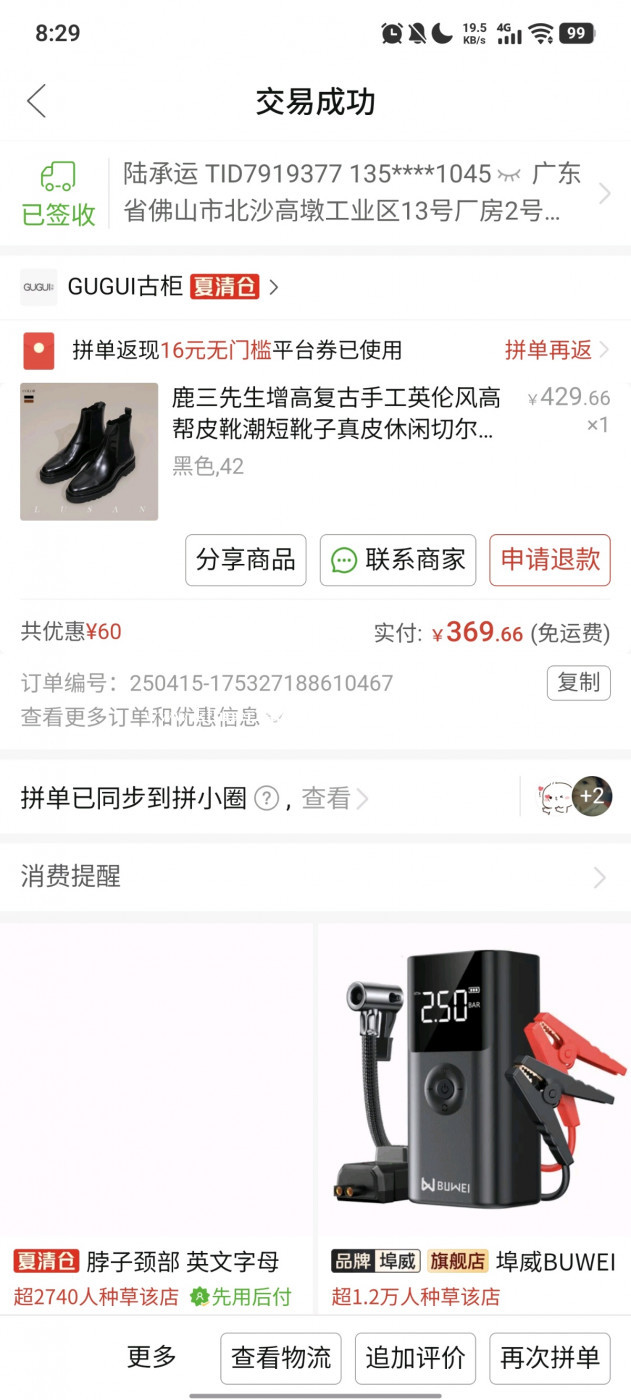This screenshot has height=1400, width=631.
Task: Tap 查看物流 to track the shipment
Action: click(x=281, y=1358)
